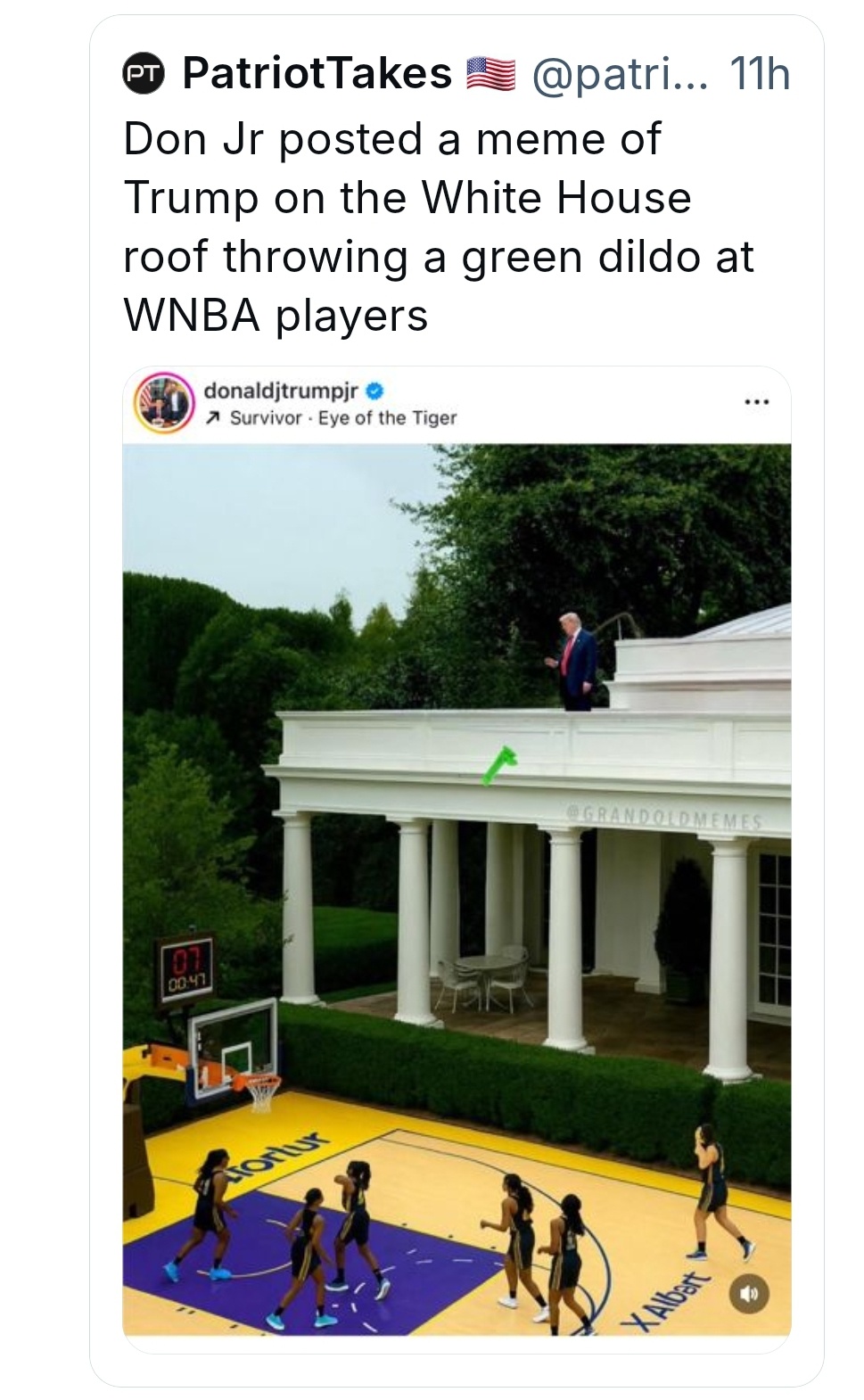
Task: Open the meme image in PatriotTakes' post
Action: [456, 887]
